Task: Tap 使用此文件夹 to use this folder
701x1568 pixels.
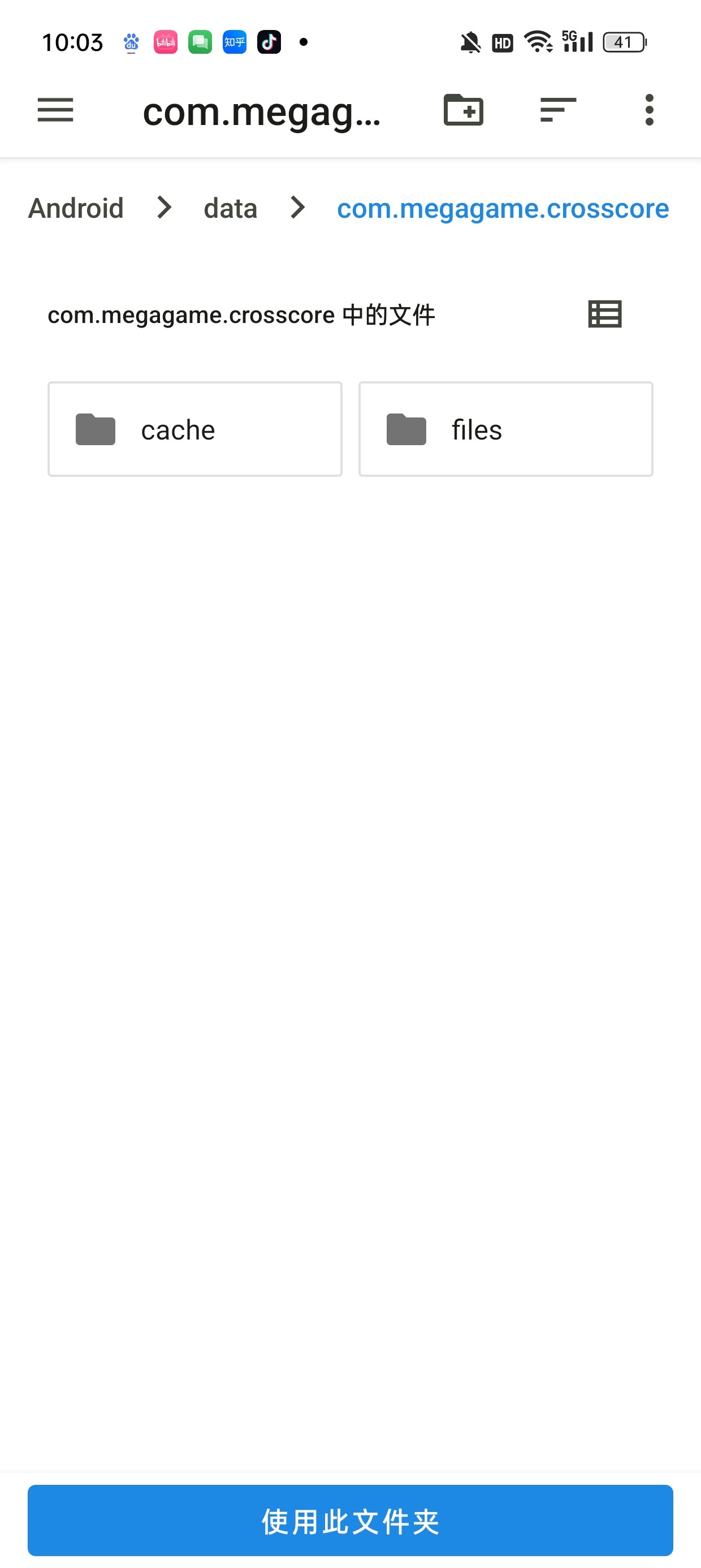Action: point(350,1520)
